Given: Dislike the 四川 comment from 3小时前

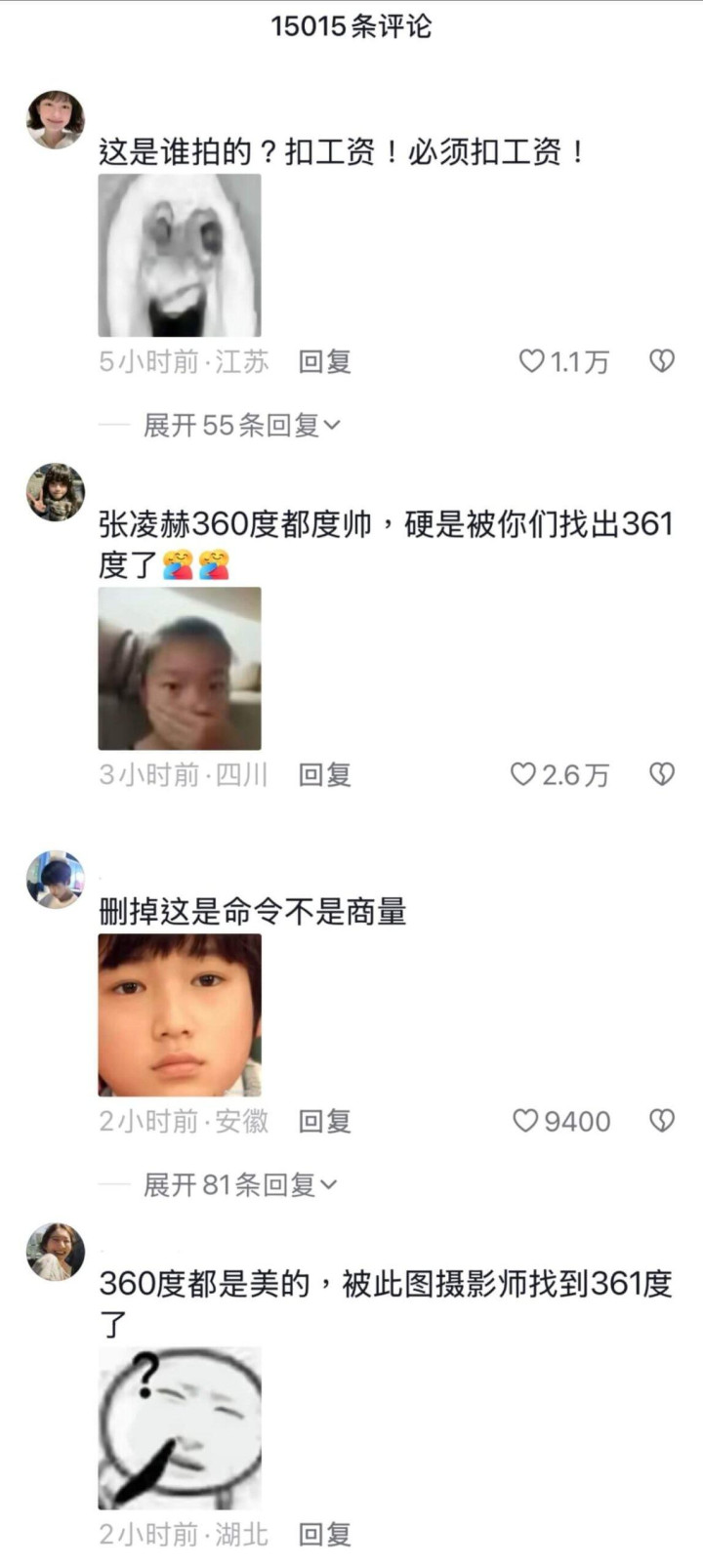Looking at the screenshot, I should 662,775.
